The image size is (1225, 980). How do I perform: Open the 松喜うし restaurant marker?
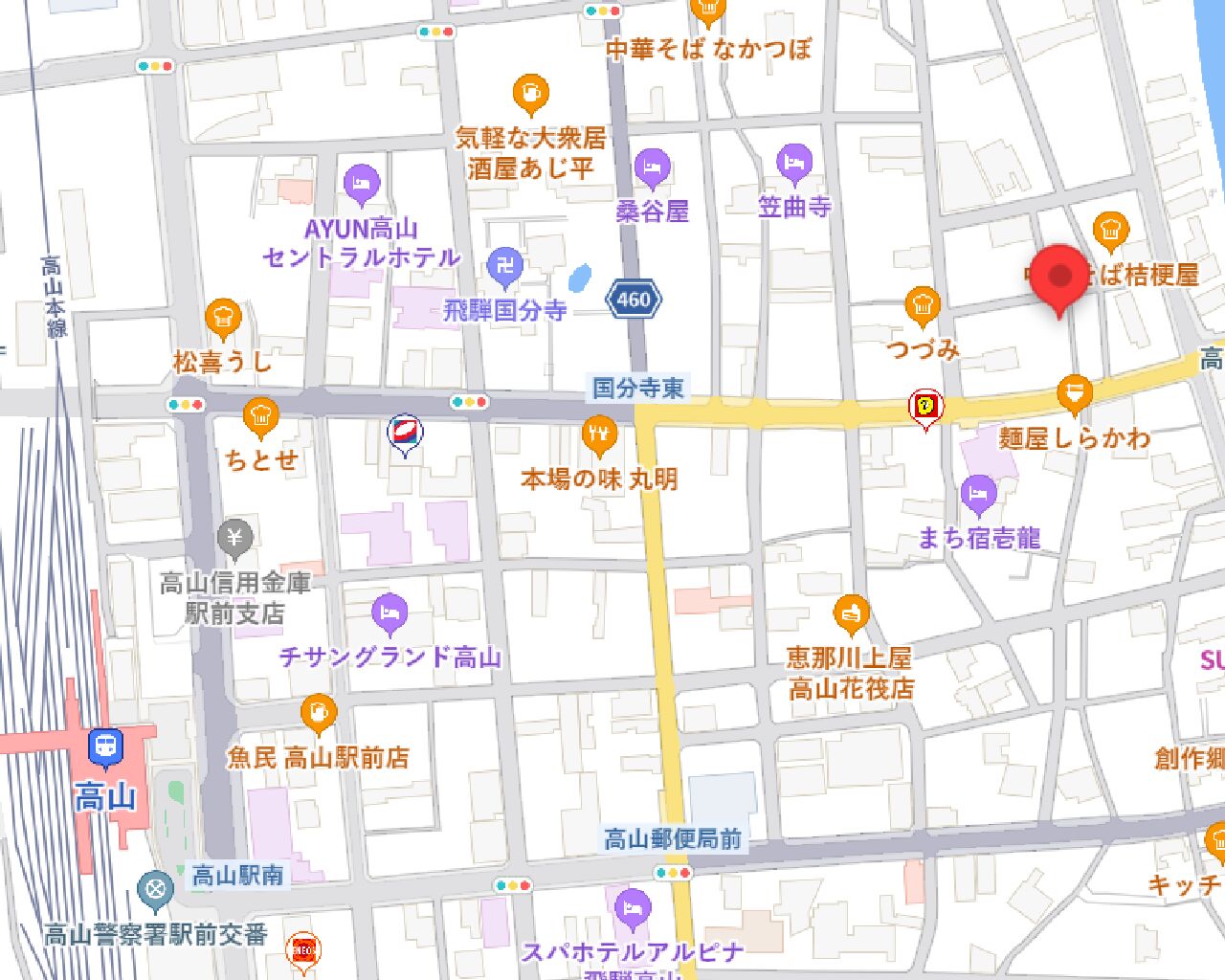[222, 317]
